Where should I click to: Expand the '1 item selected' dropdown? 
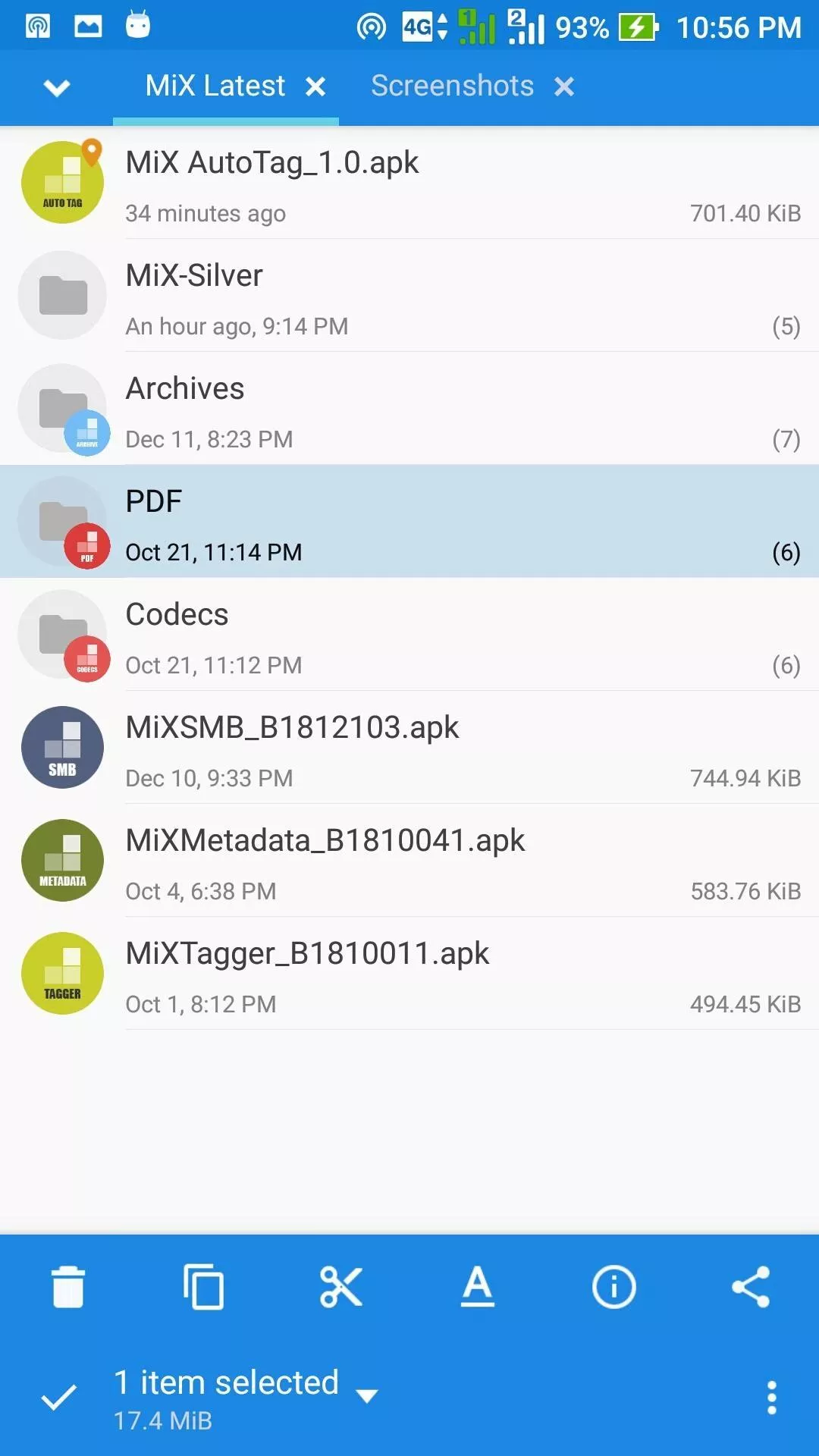click(x=367, y=1395)
